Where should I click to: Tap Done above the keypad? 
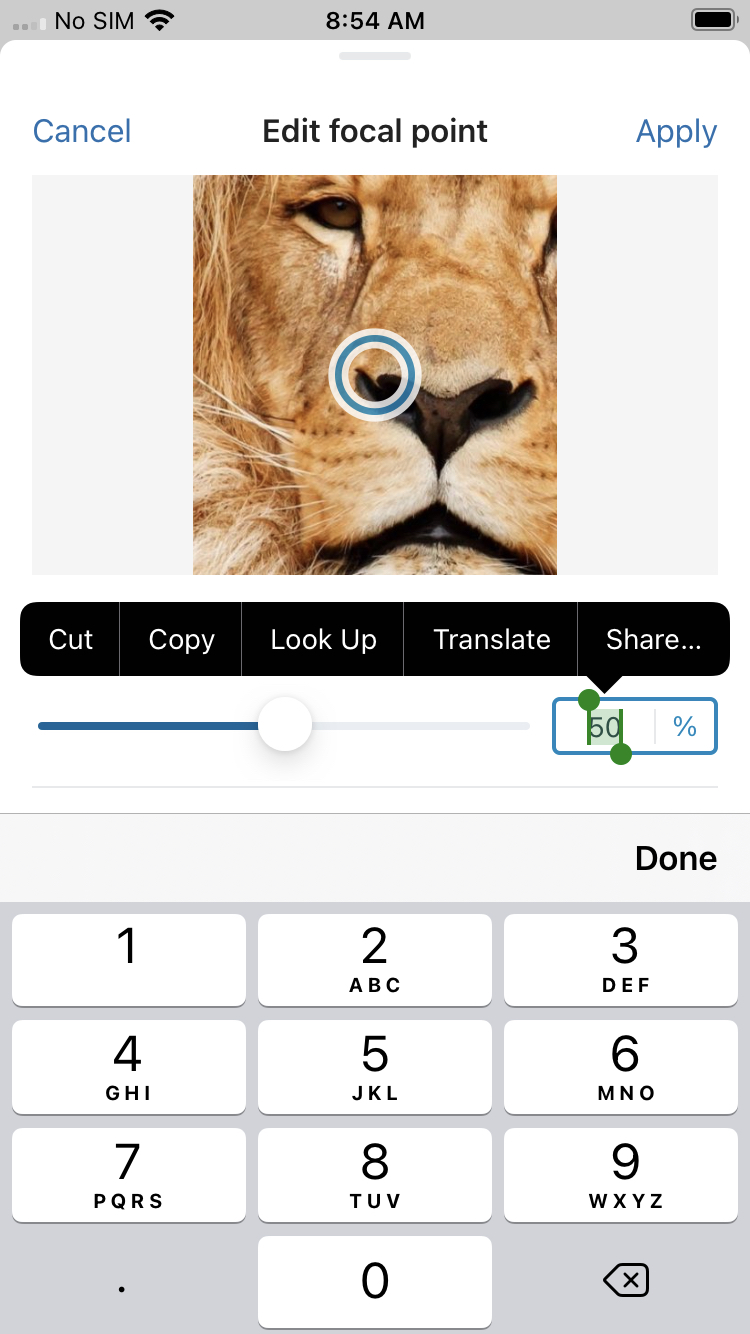coord(675,858)
